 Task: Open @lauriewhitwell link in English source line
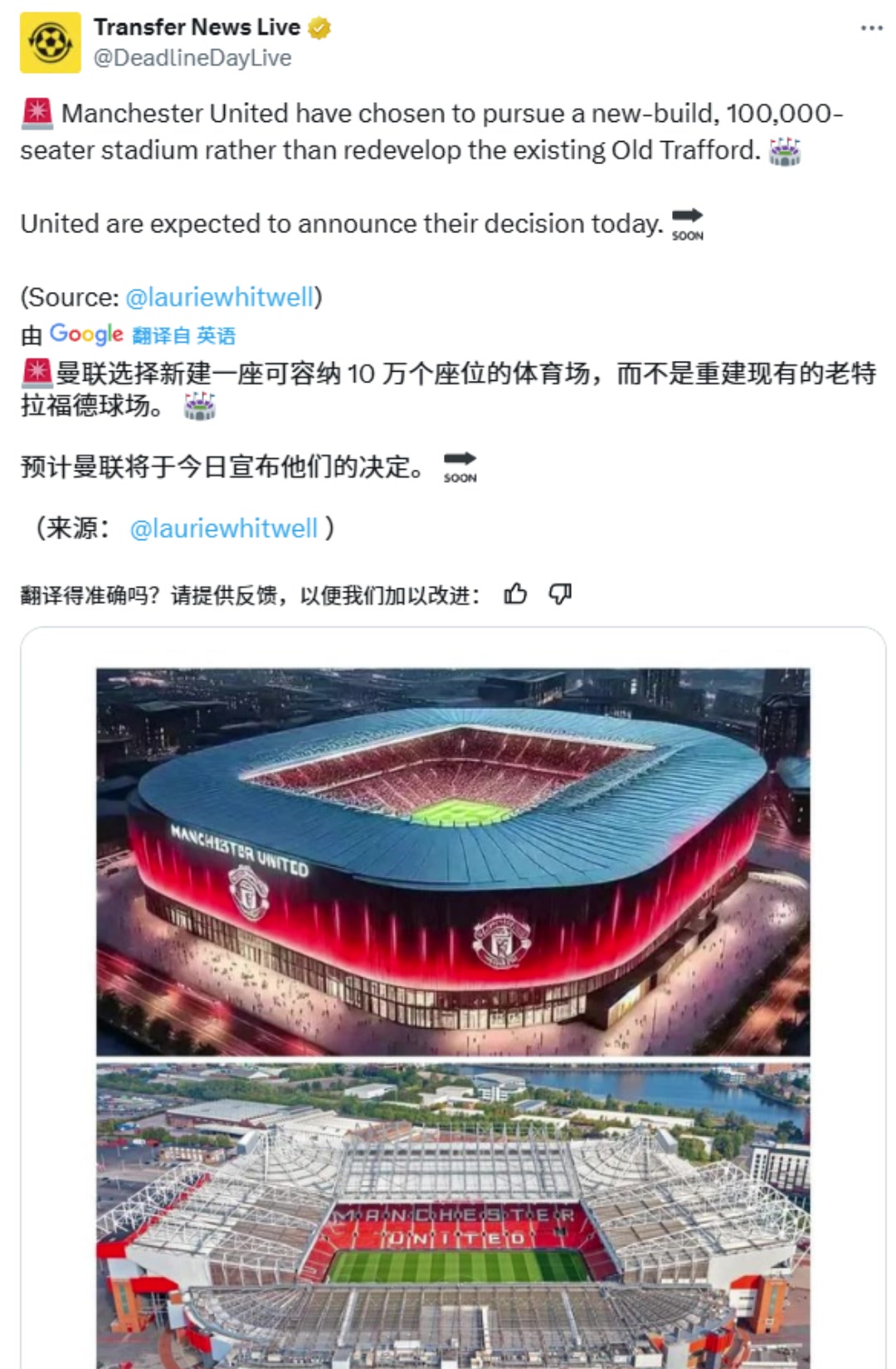tap(220, 297)
